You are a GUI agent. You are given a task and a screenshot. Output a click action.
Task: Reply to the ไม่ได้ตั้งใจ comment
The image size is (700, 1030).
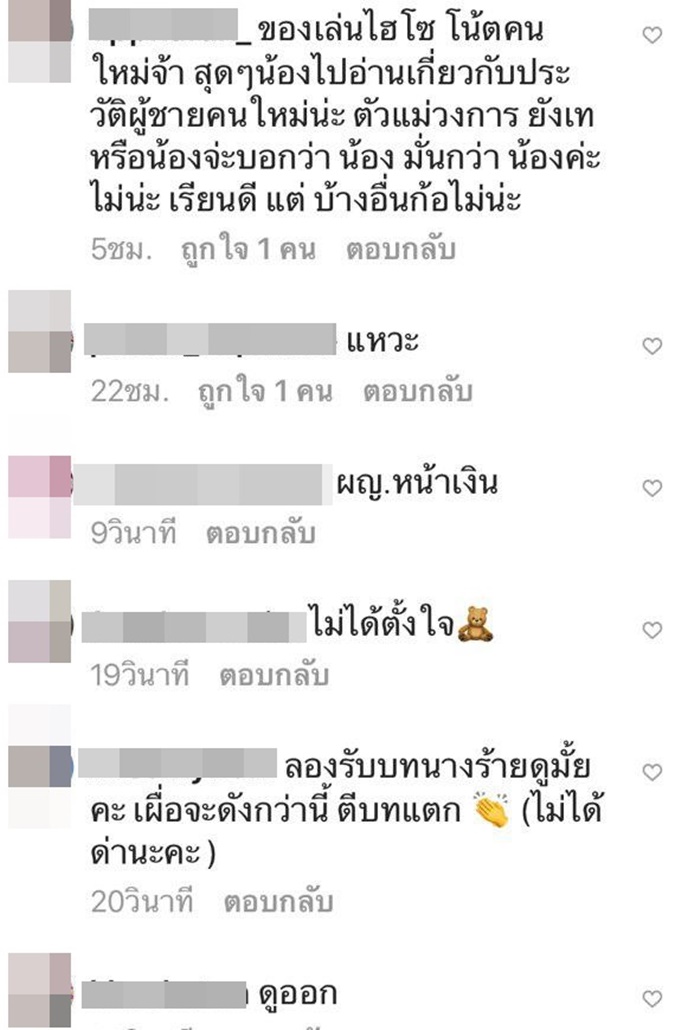point(274,676)
